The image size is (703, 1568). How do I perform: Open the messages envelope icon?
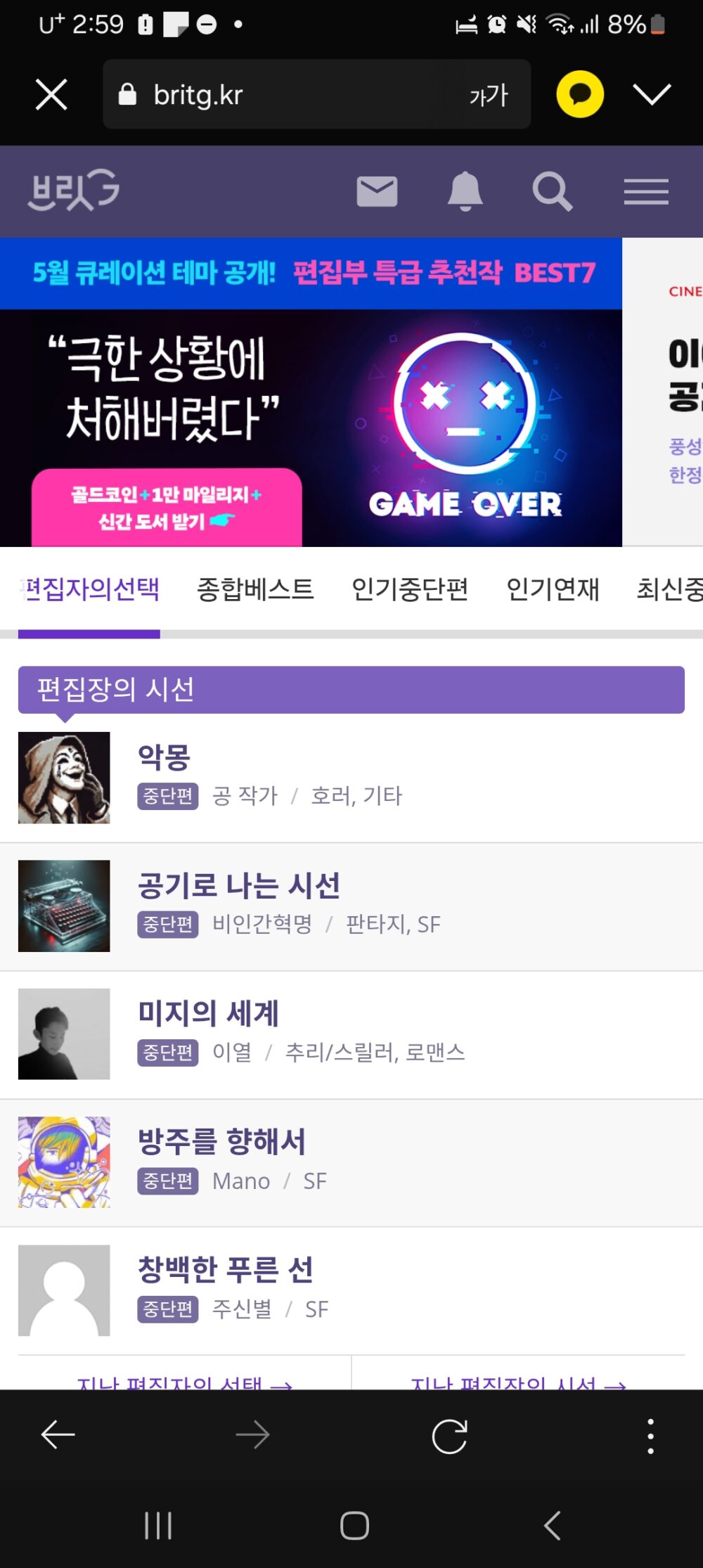pos(378,191)
